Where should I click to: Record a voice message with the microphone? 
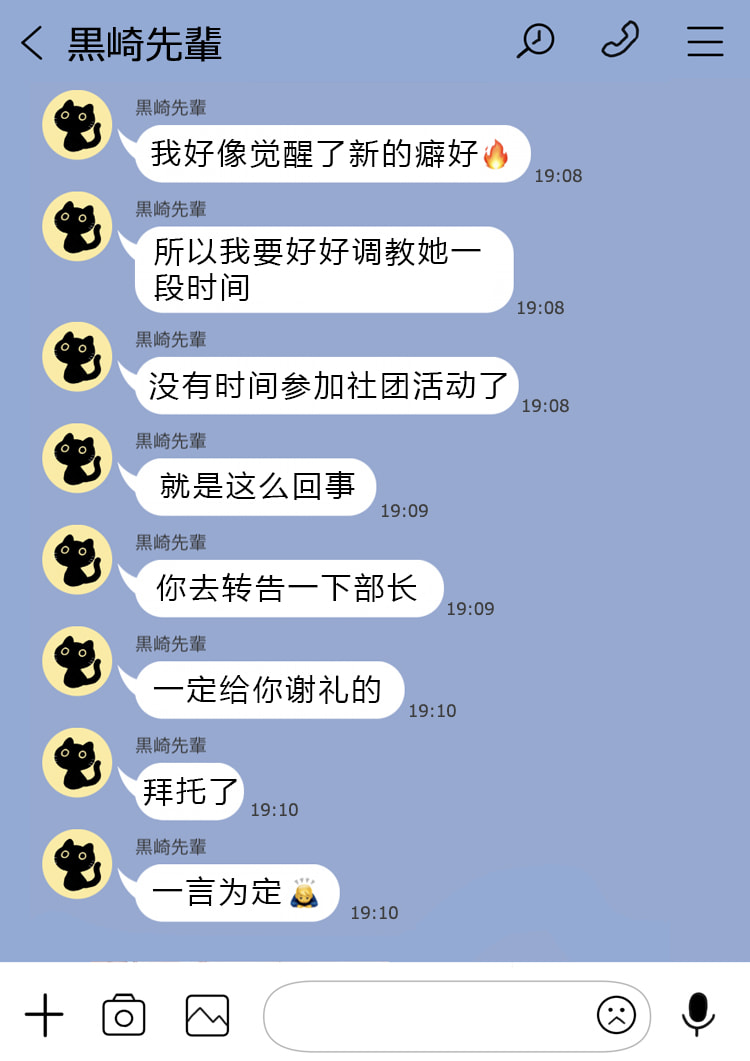click(x=698, y=1015)
